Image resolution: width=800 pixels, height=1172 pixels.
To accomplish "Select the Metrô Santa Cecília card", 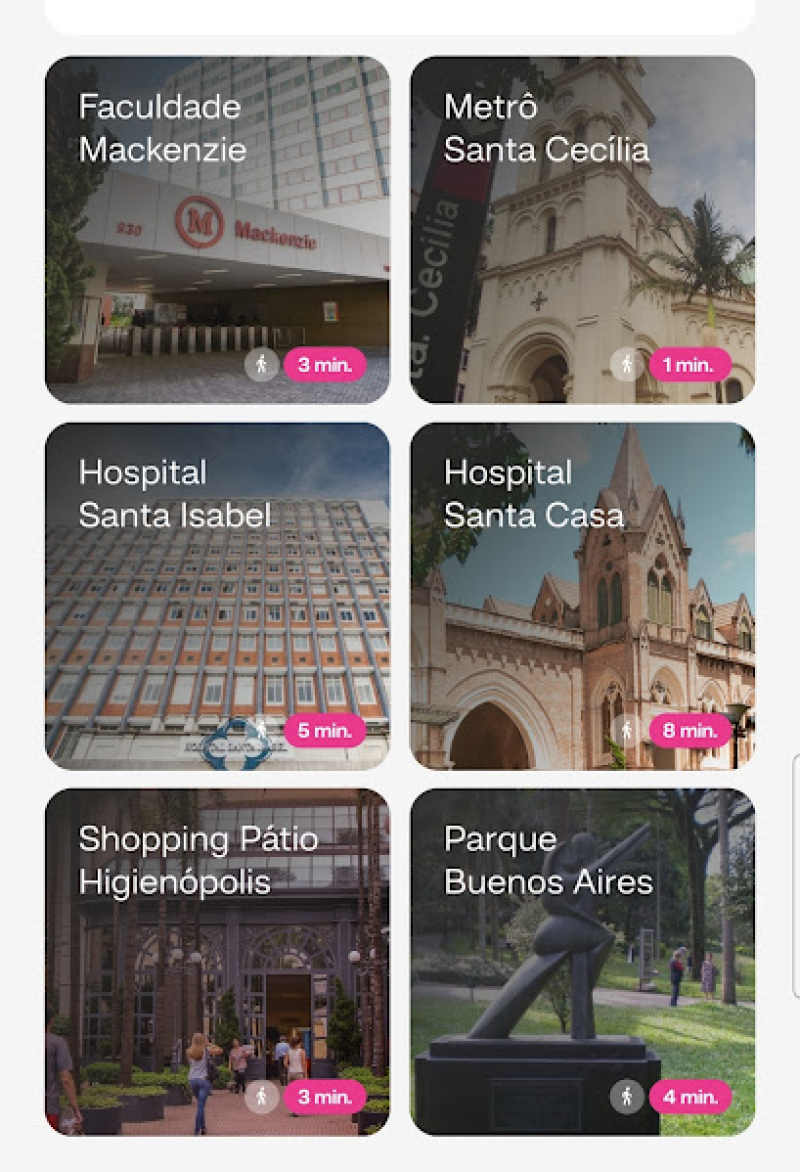I will [x=582, y=230].
